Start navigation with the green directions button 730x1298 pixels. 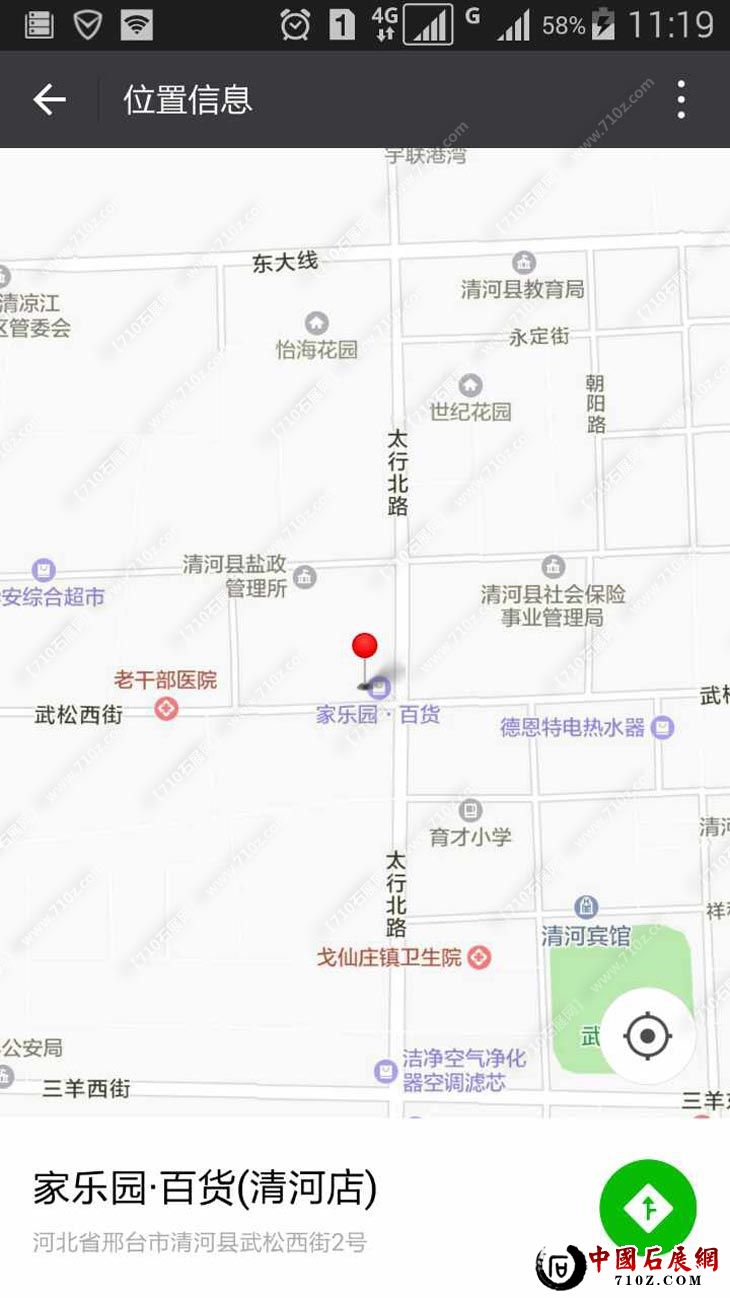pyautogui.click(x=647, y=1207)
